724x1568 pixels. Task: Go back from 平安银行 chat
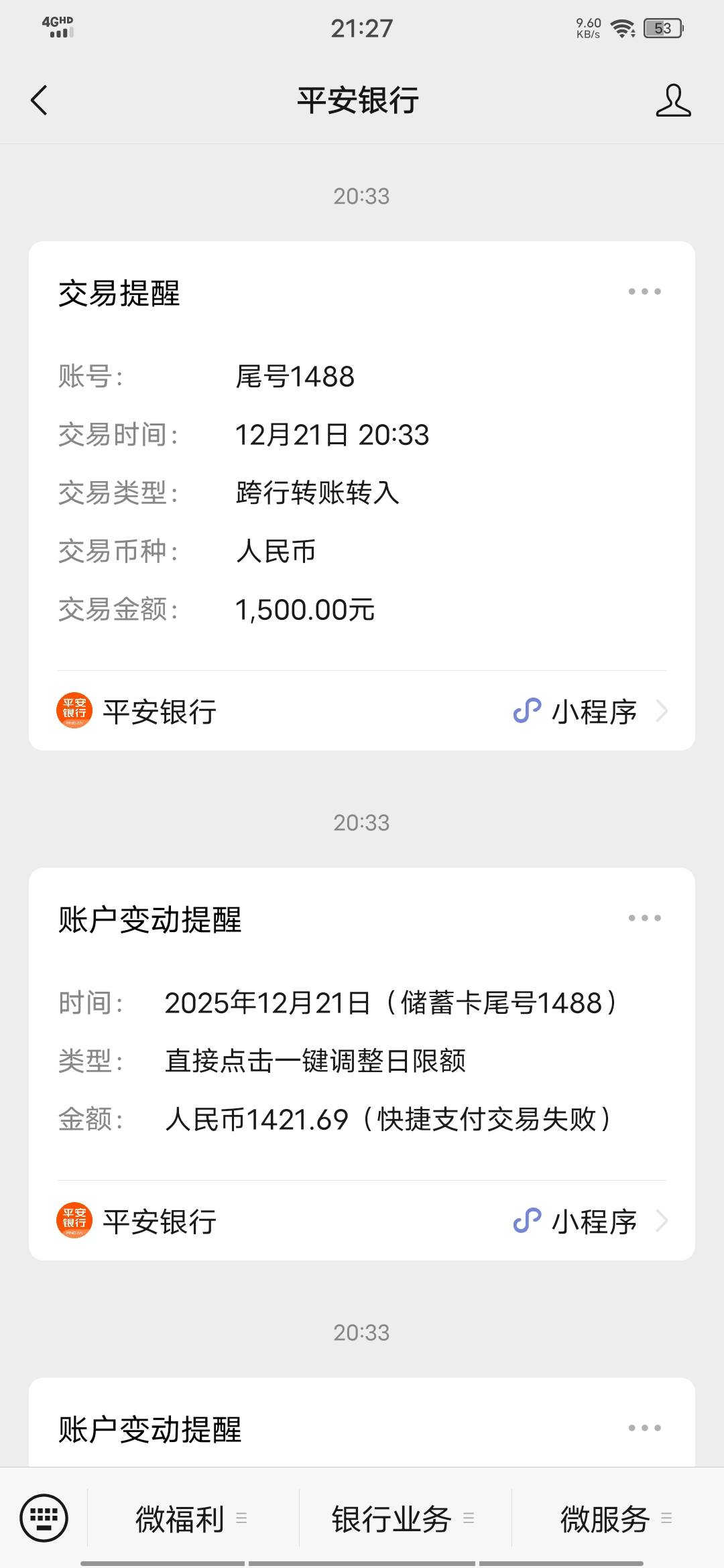39,101
